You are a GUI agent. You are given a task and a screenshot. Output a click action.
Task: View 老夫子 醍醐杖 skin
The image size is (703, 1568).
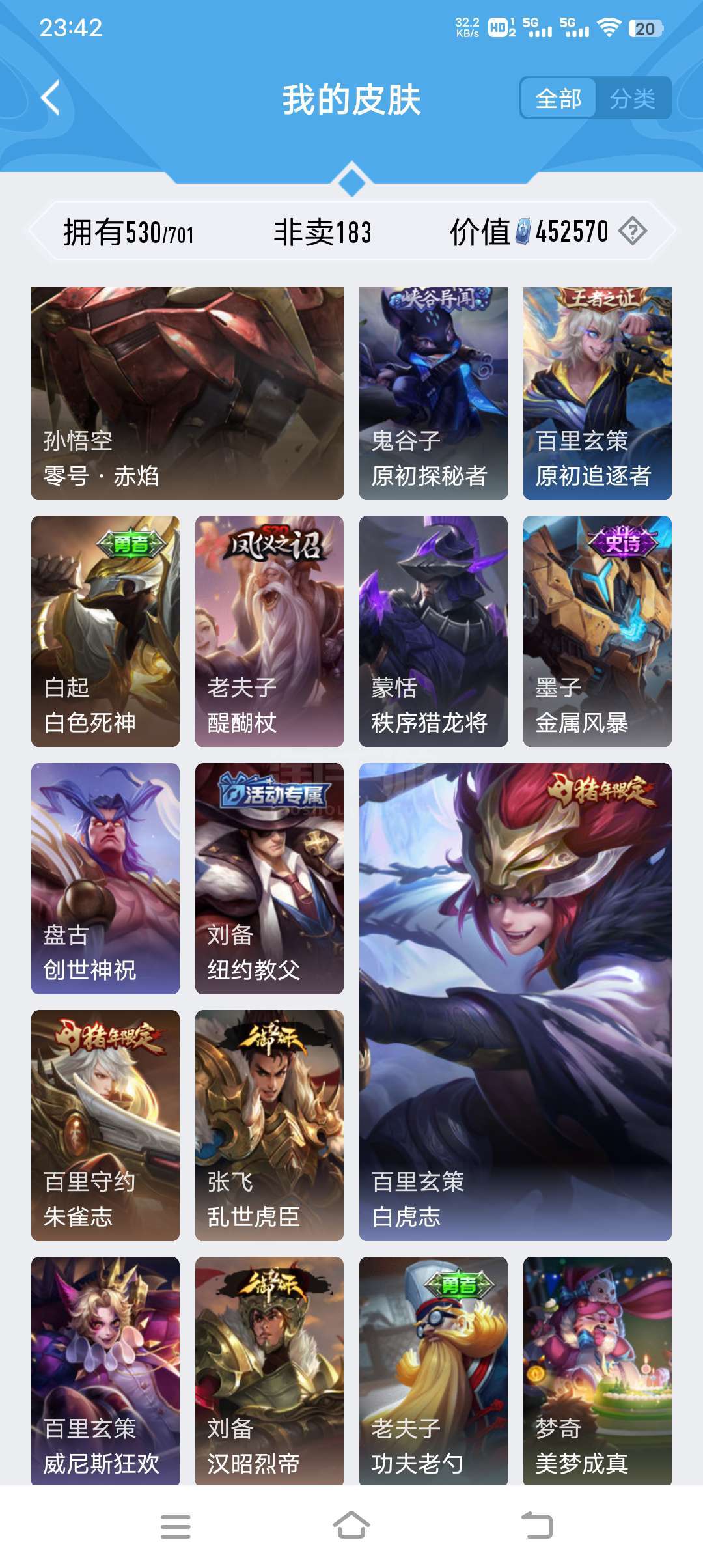tap(269, 631)
